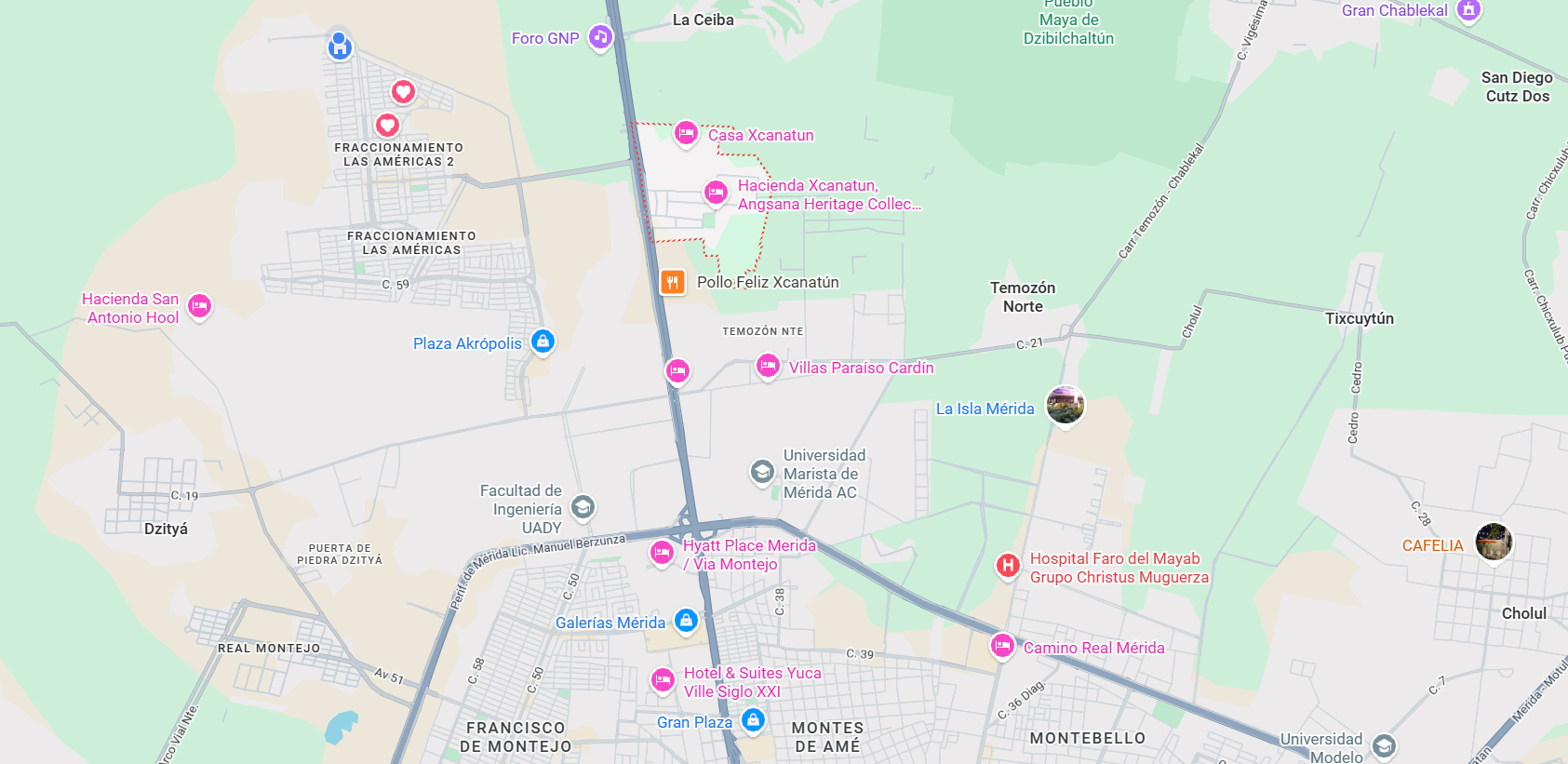The height and width of the screenshot is (764, 1568).
Task: Open La Isla Mérida photo marker
Action: (1065, 406)
